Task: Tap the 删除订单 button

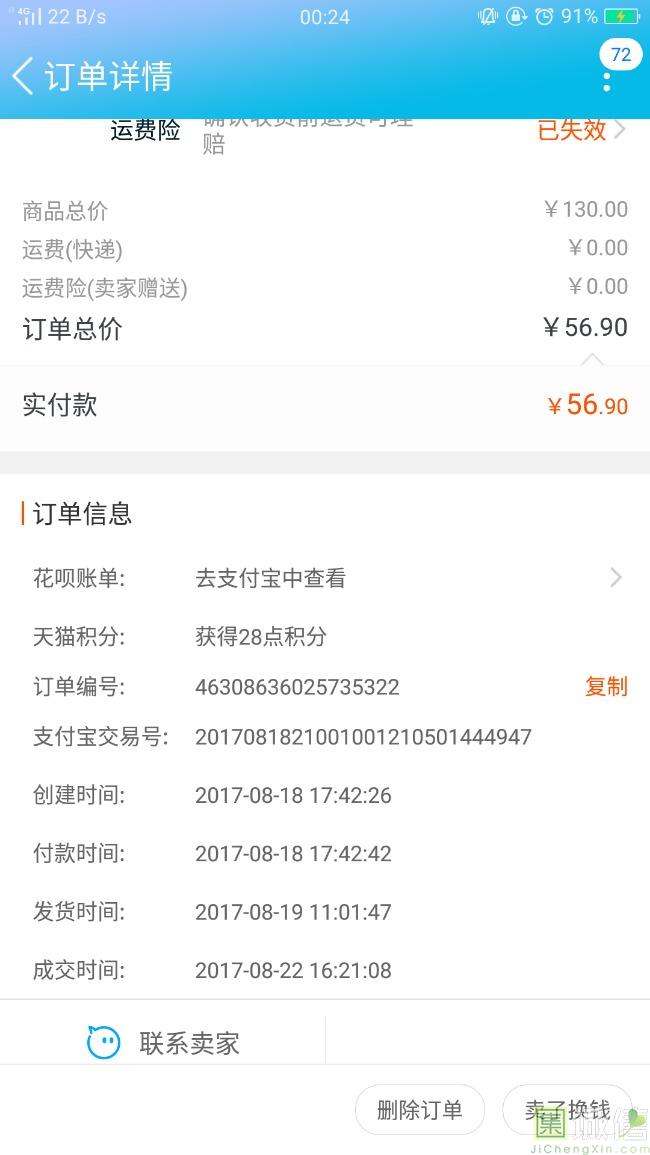Action: coord(419,1109)
